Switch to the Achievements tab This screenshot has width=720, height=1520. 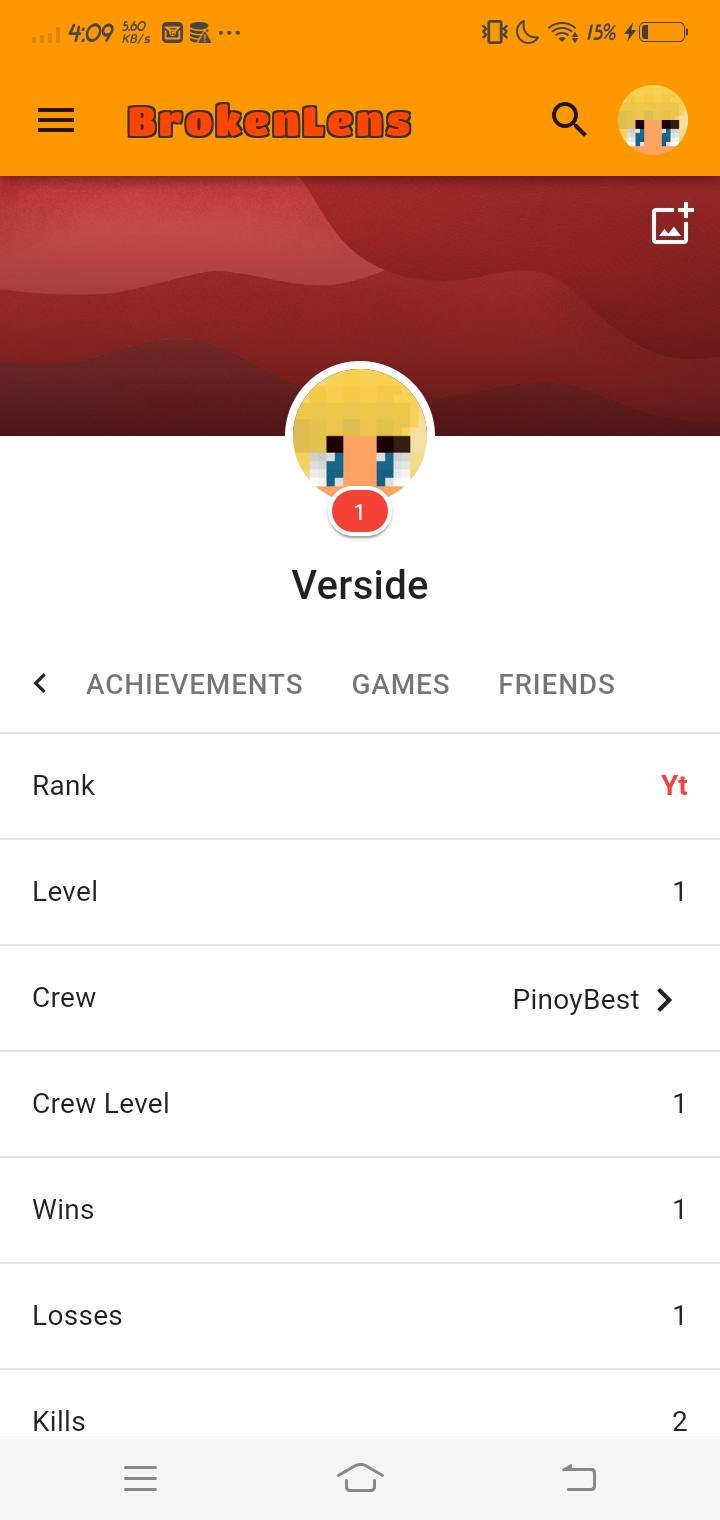pos(194,684)
